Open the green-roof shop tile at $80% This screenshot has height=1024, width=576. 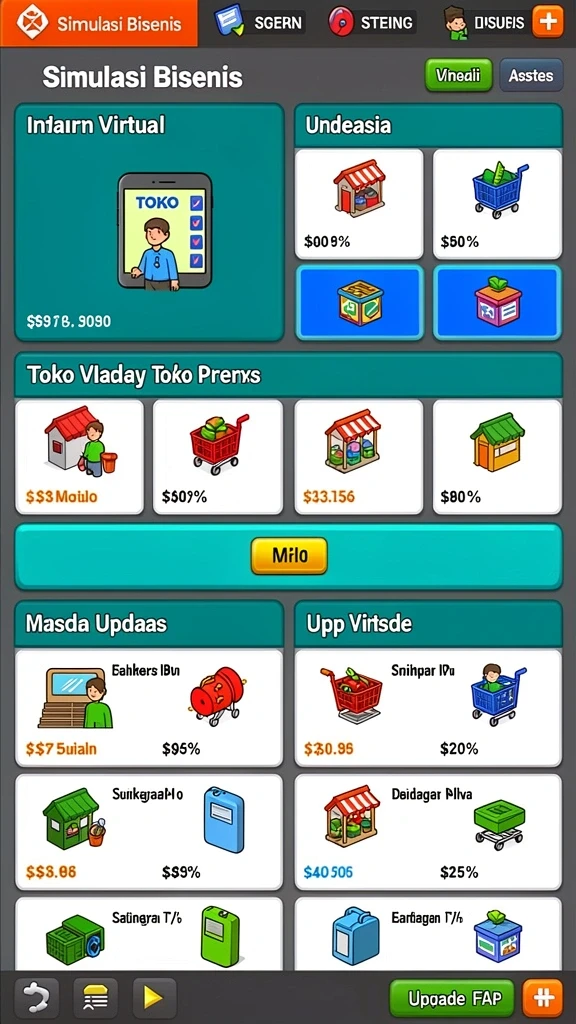tap(498, 456)
